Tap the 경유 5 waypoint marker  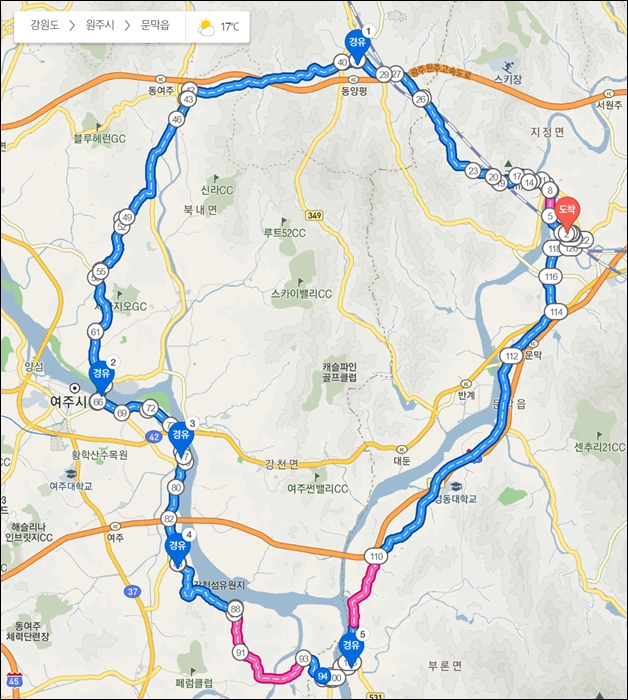click(x=350, y=645)
